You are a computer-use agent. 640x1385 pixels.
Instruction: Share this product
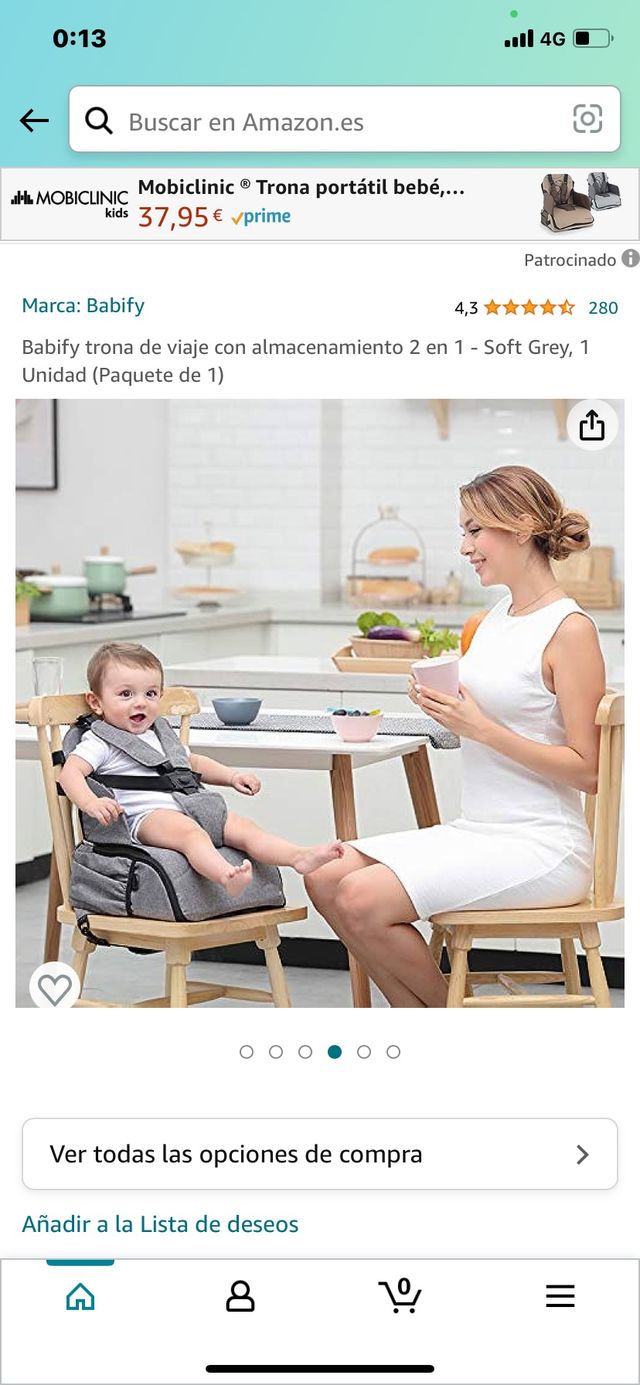click(592, 425)
